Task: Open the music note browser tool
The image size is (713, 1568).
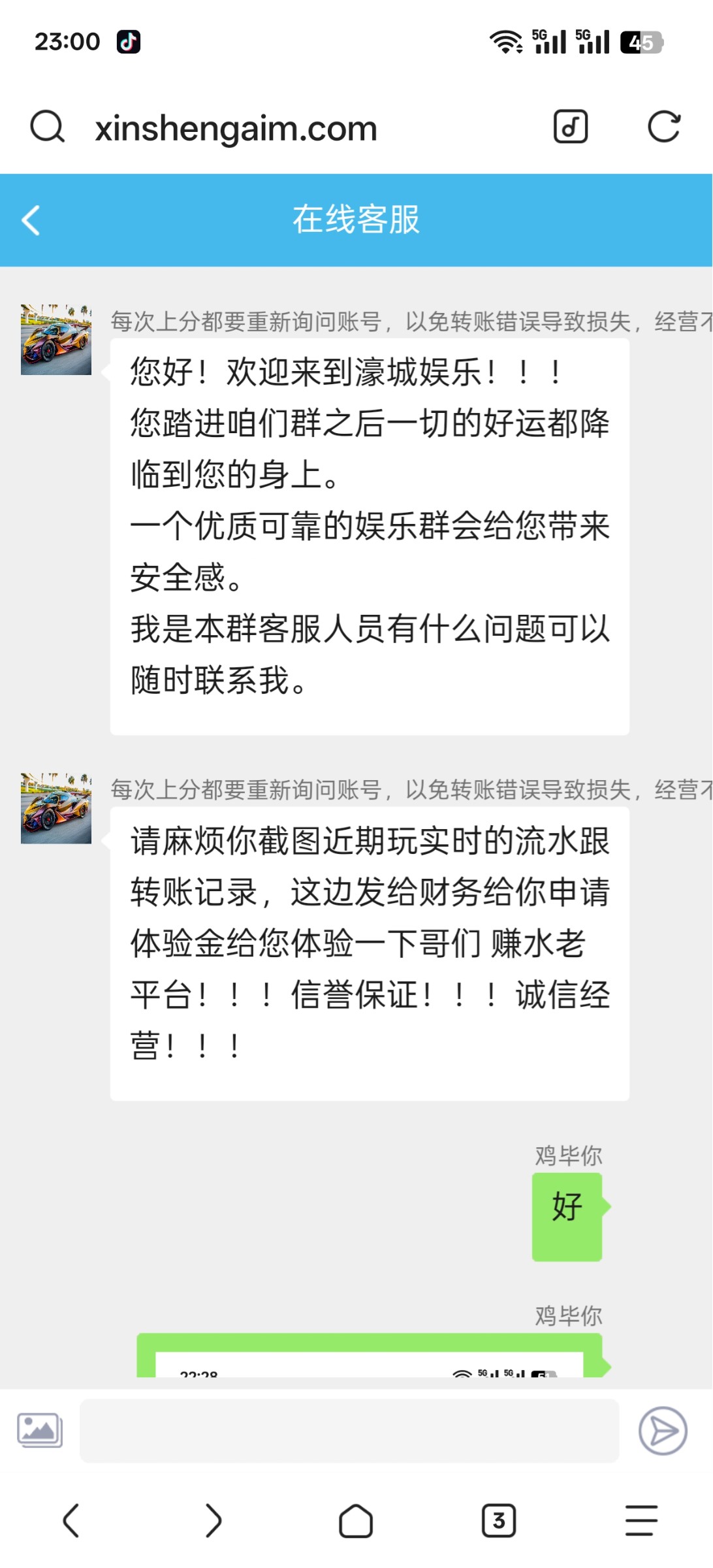Action: (570, 127)
